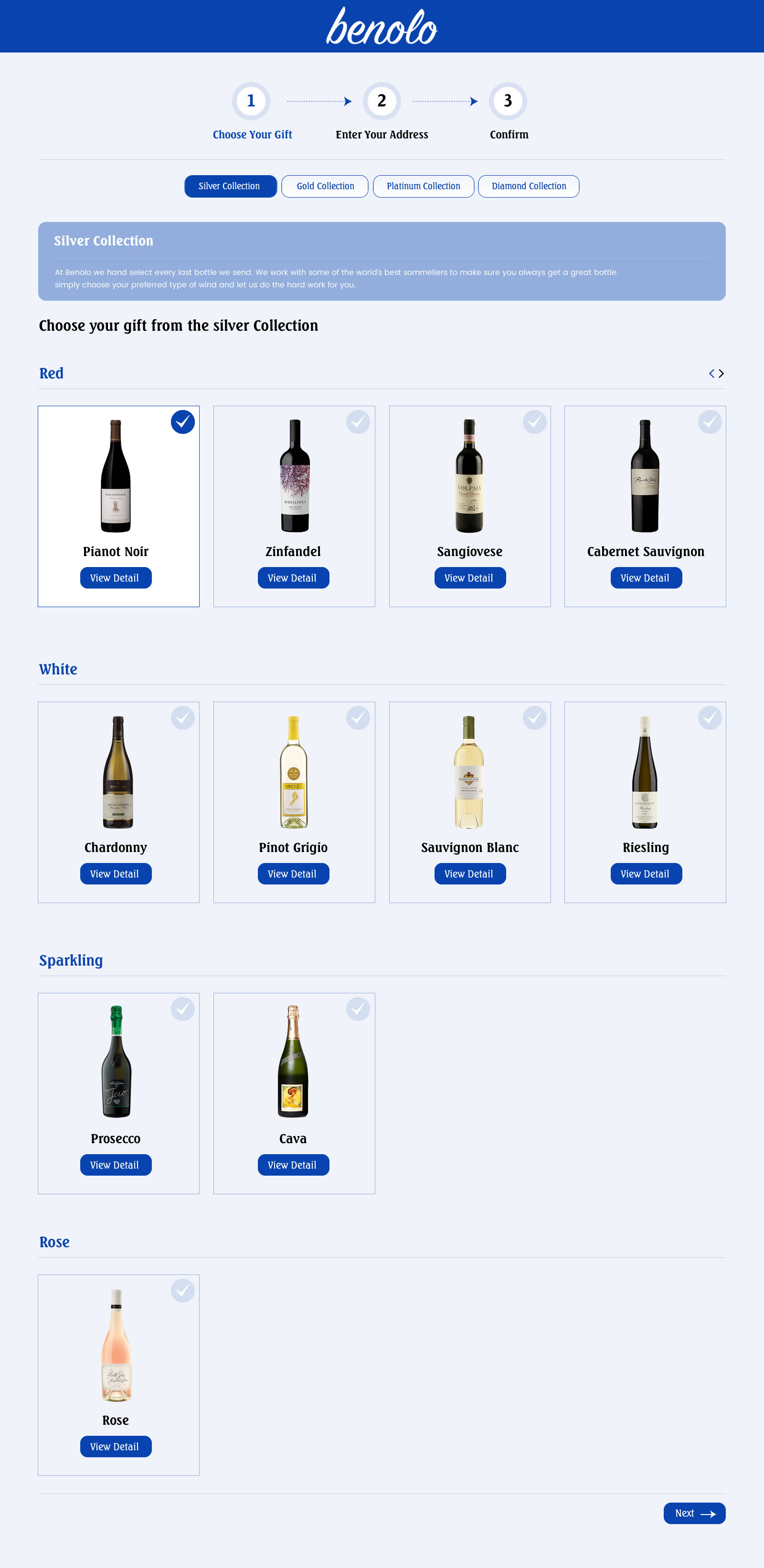
Task: Open the Platinum Collection tab
Action: pos(423,186)
